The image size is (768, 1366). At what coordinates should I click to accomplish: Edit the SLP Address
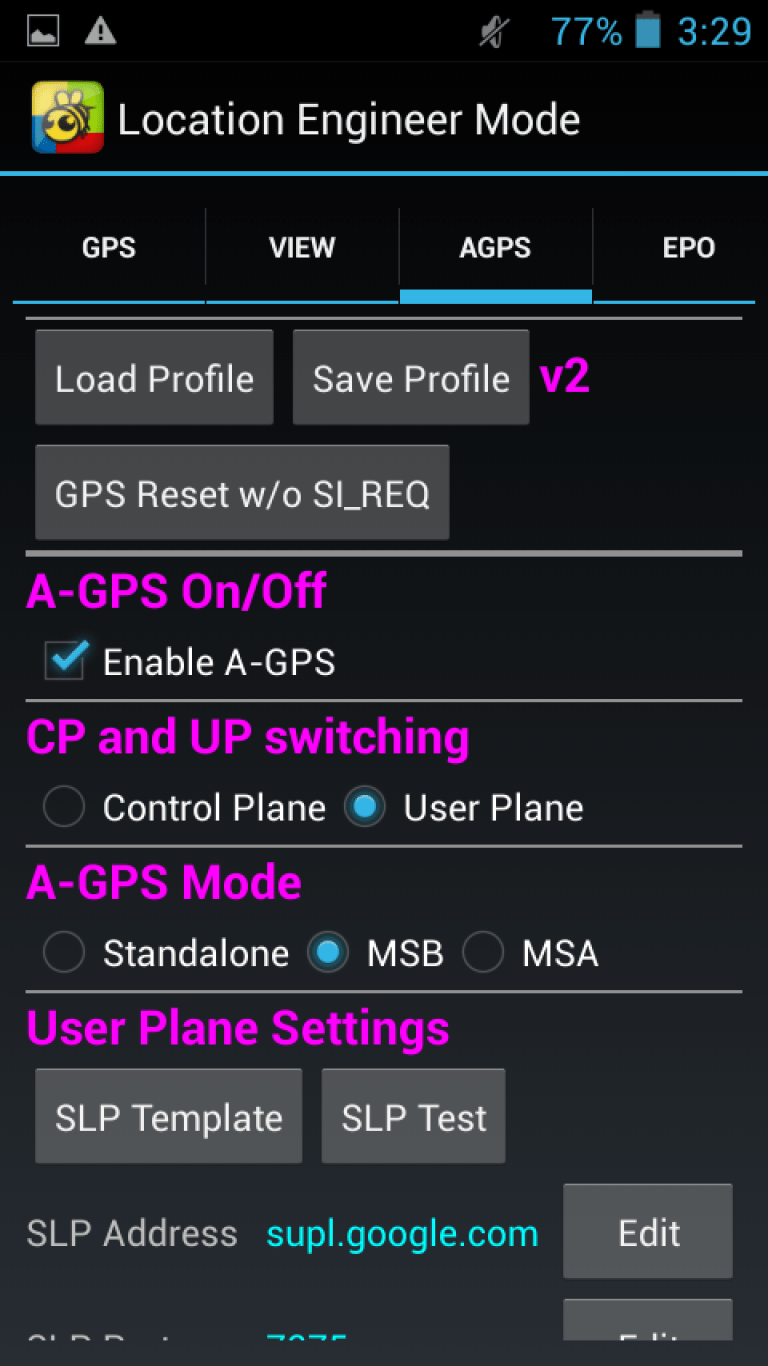click(648, 1232)
